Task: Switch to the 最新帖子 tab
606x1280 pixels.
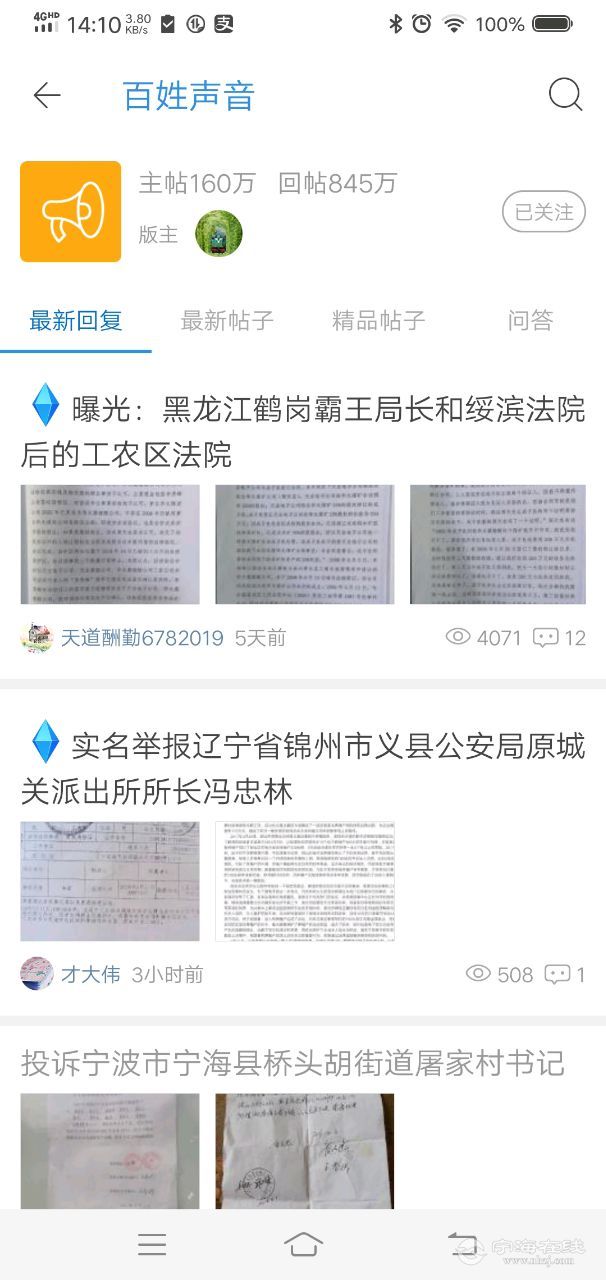Action: tap(227, 321)
